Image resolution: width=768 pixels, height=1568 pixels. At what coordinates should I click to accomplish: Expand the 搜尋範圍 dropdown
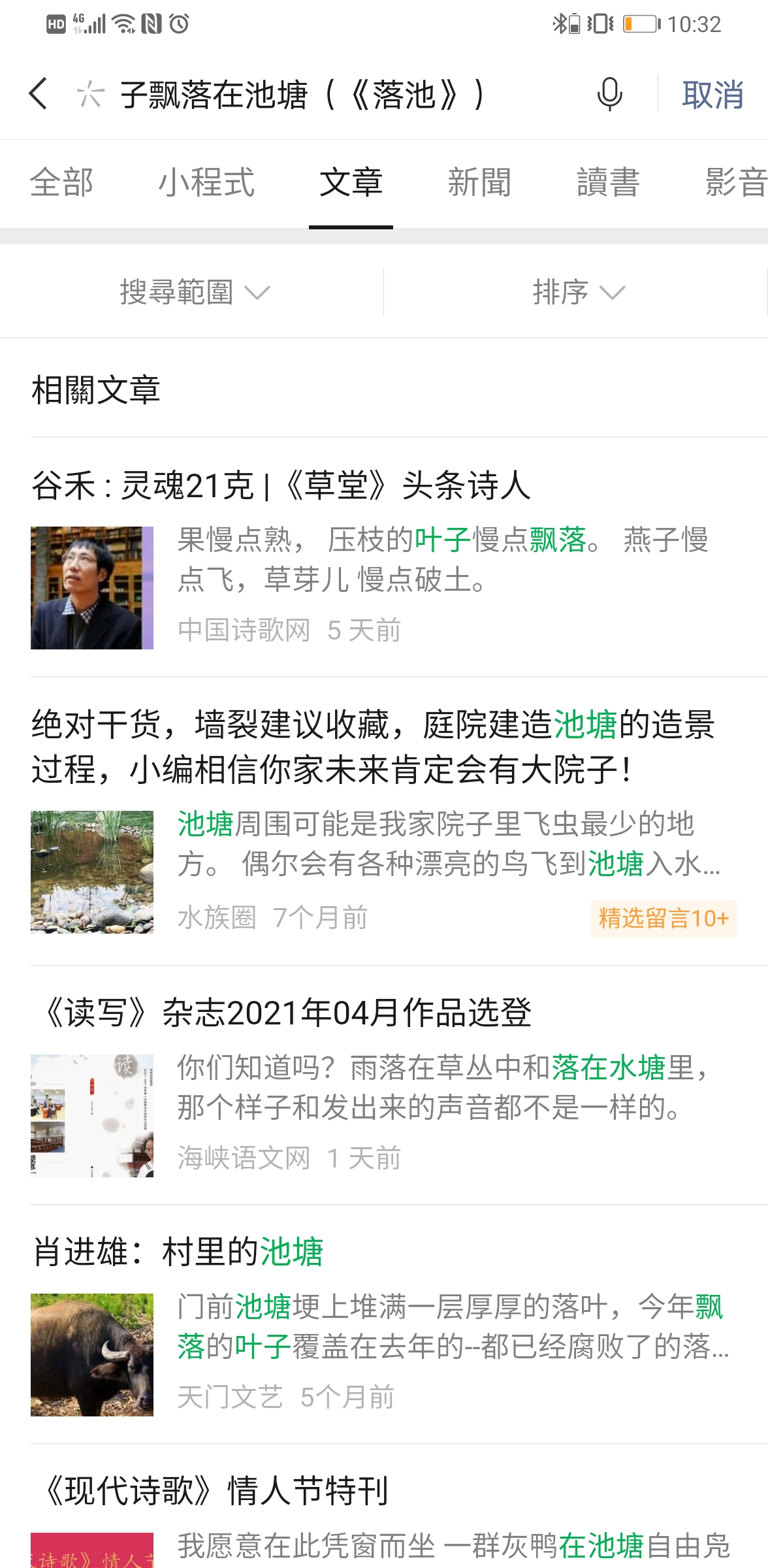(193, 292)
